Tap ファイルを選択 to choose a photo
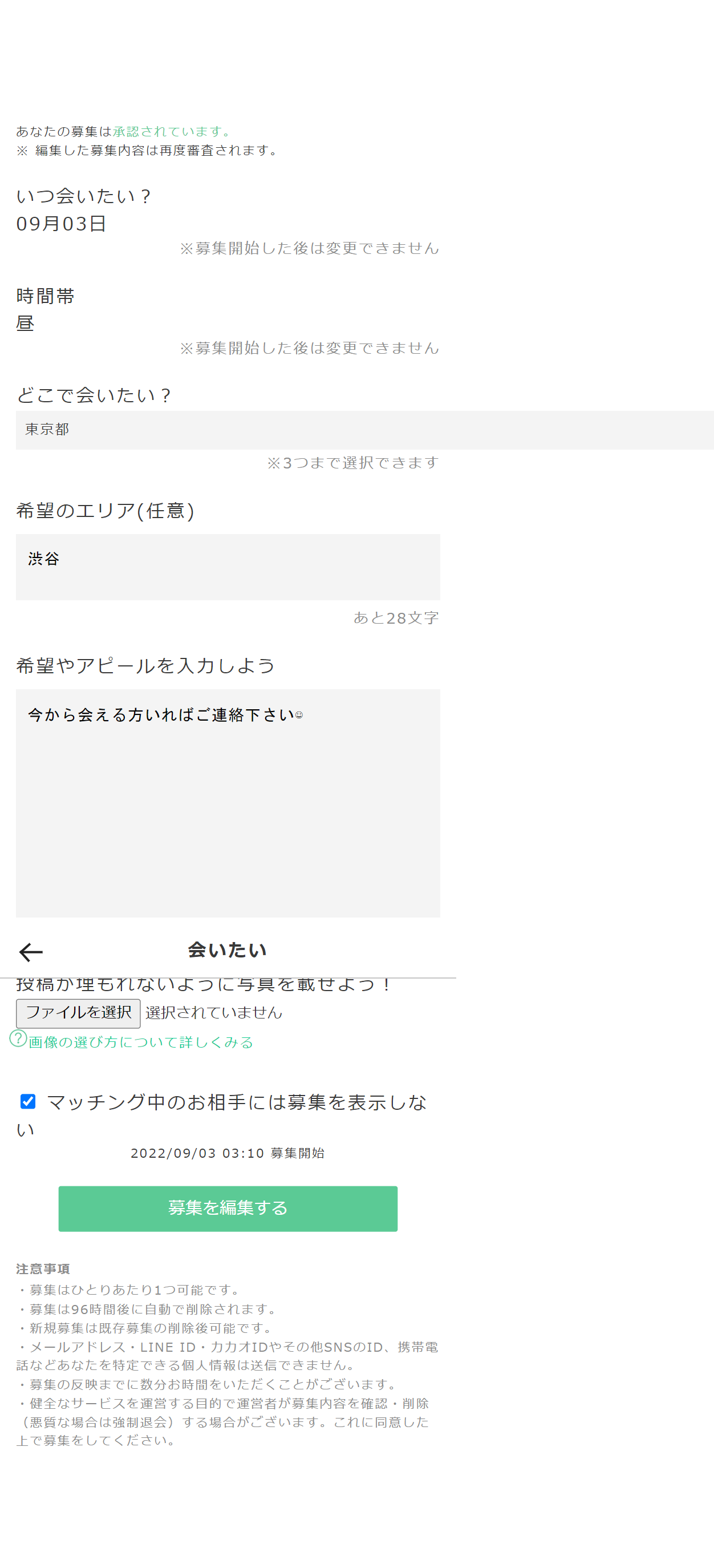 click(78, 1013)
